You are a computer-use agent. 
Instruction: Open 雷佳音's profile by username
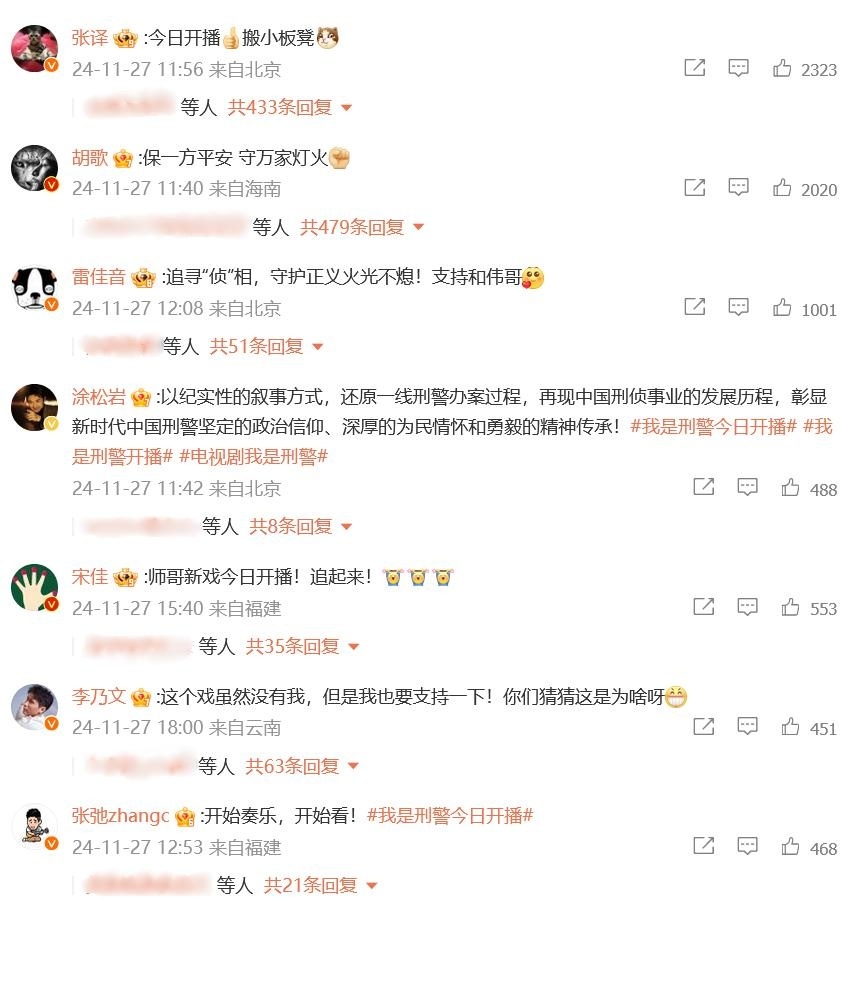tap(97, 277)
